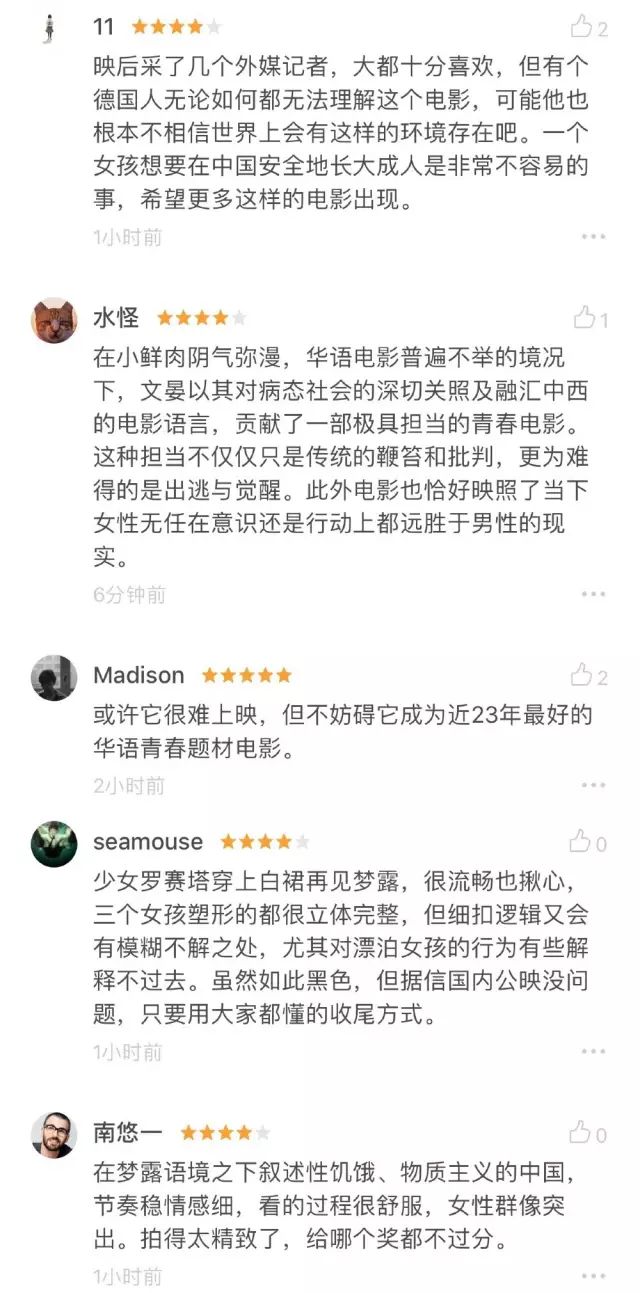Viewport: 640px width, 1293px height.
Task: Open more options on 水怪's review
Action: pyautogui.click(x=594, y=594)
